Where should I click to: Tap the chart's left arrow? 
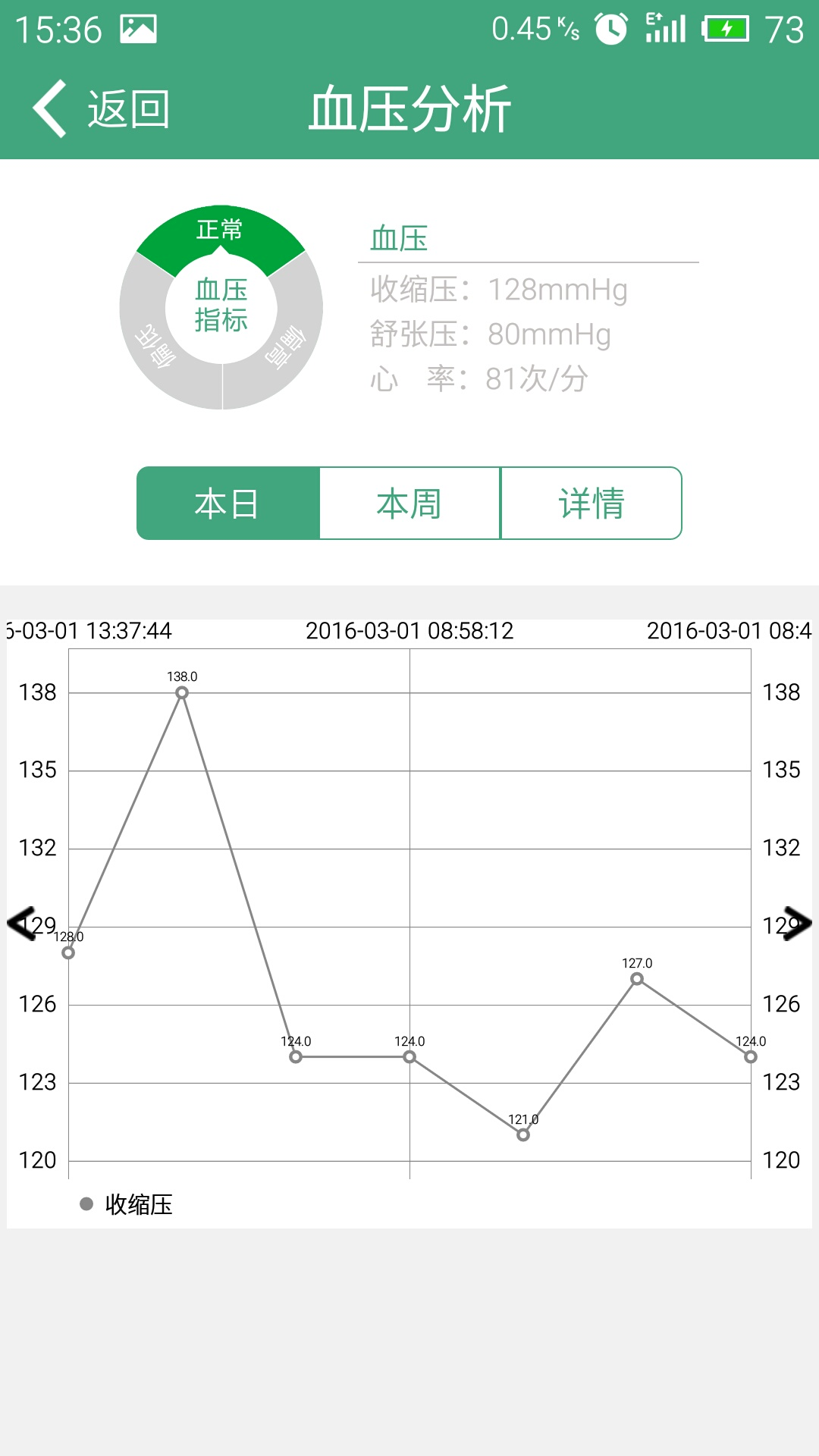tap(21, 923)
